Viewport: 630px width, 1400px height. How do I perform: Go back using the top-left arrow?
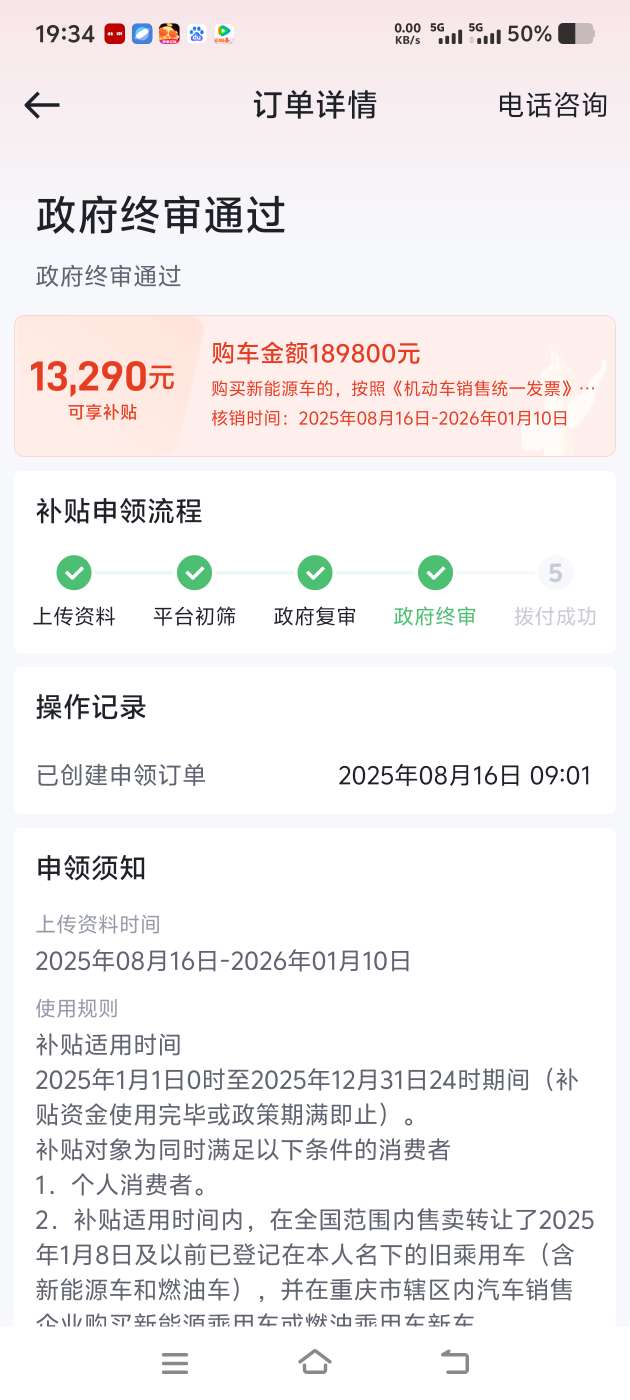tap(42, 105)
